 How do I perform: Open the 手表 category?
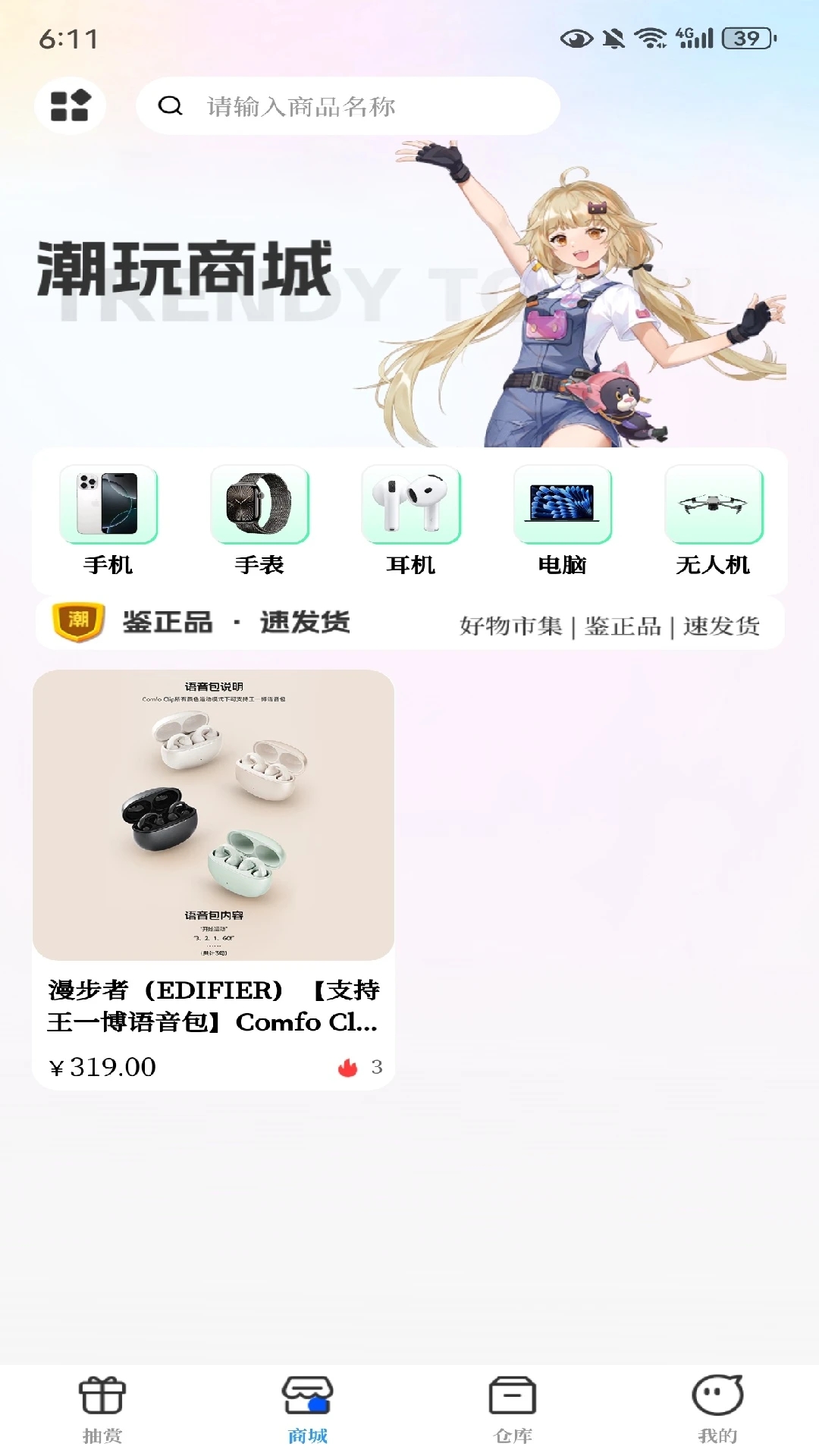click(x=259, y=521)
